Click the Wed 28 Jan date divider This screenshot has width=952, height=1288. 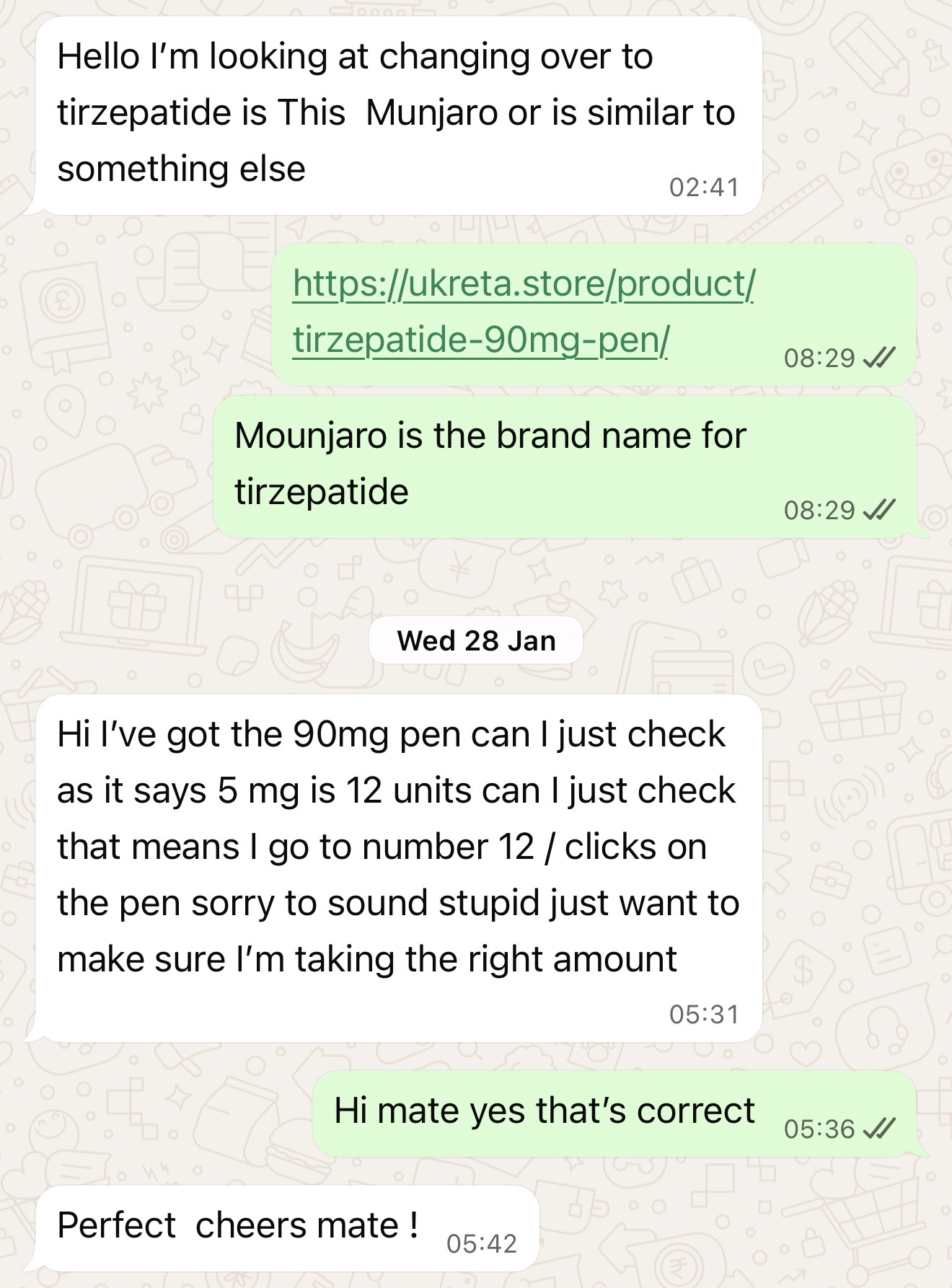[476, 640]
